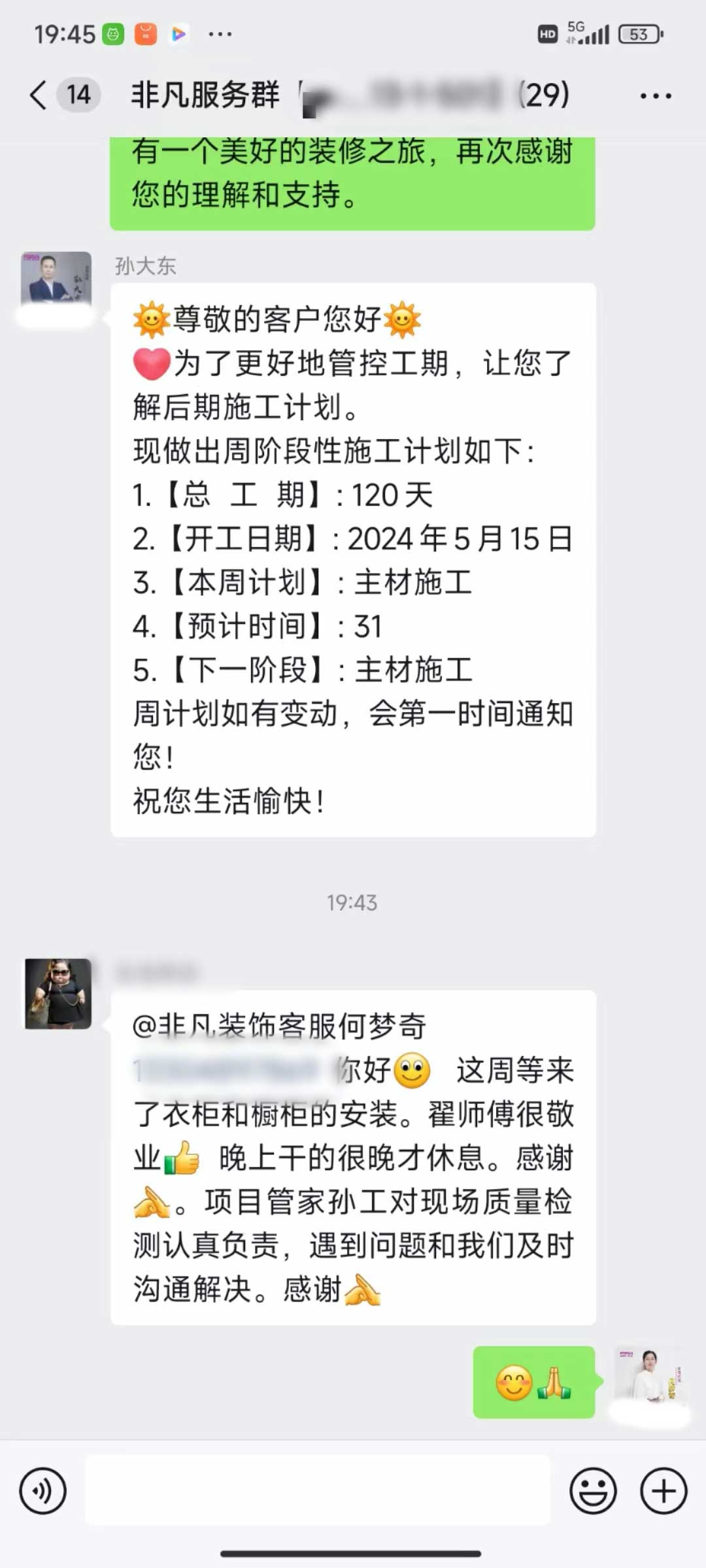The width and height of the screenshot is (706, 1568).
Task: Open the plus attachment menu
Action: pos(663,1491)
